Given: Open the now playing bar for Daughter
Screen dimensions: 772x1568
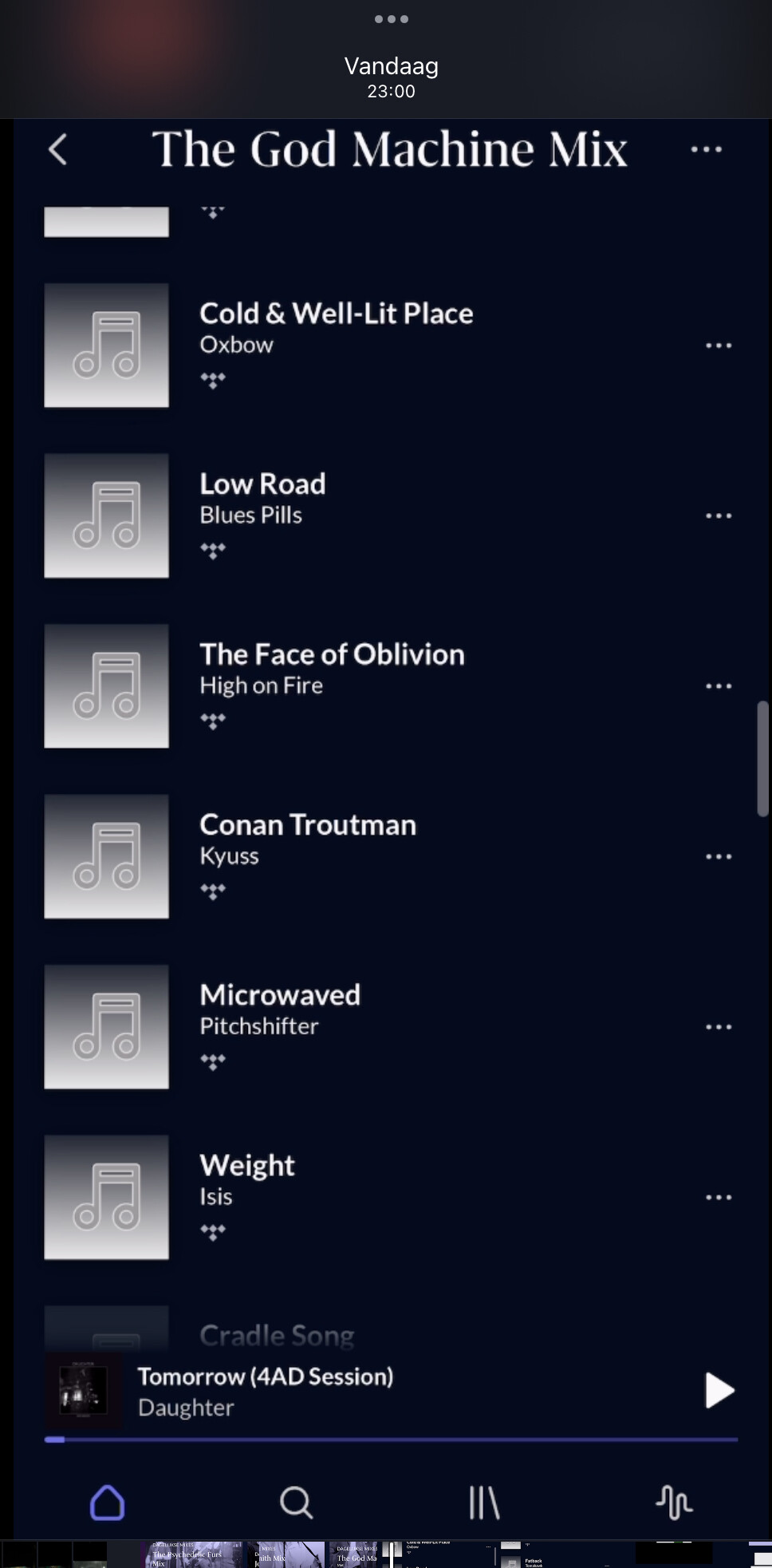Looking at the screenshot, I should pos(367,1391).
